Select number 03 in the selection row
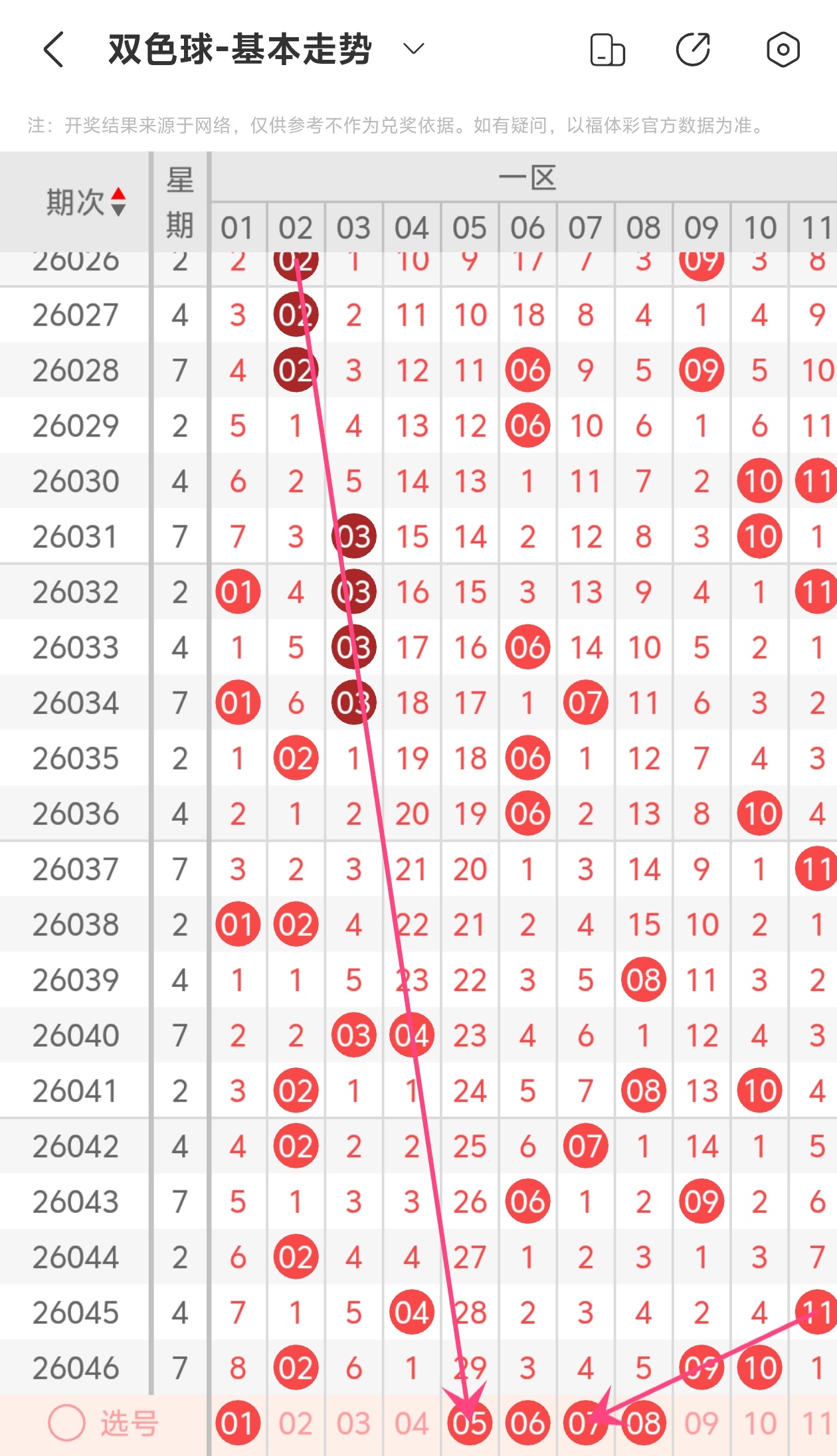Viewport: 837px width, 1456px height. tap(353, 1423)
